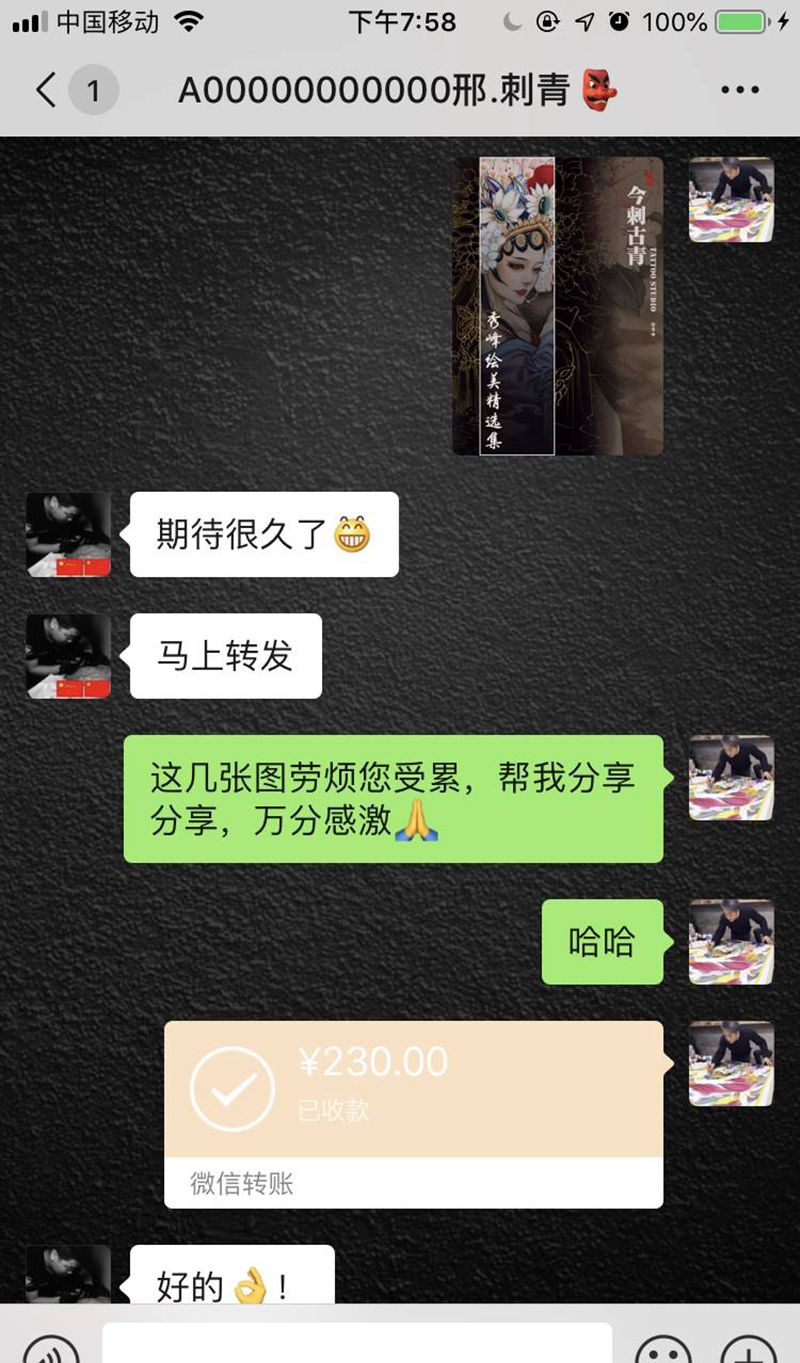This screenshot has width=800, height=1363.
Task: Focus the message text field
Action: (357, 1343)
